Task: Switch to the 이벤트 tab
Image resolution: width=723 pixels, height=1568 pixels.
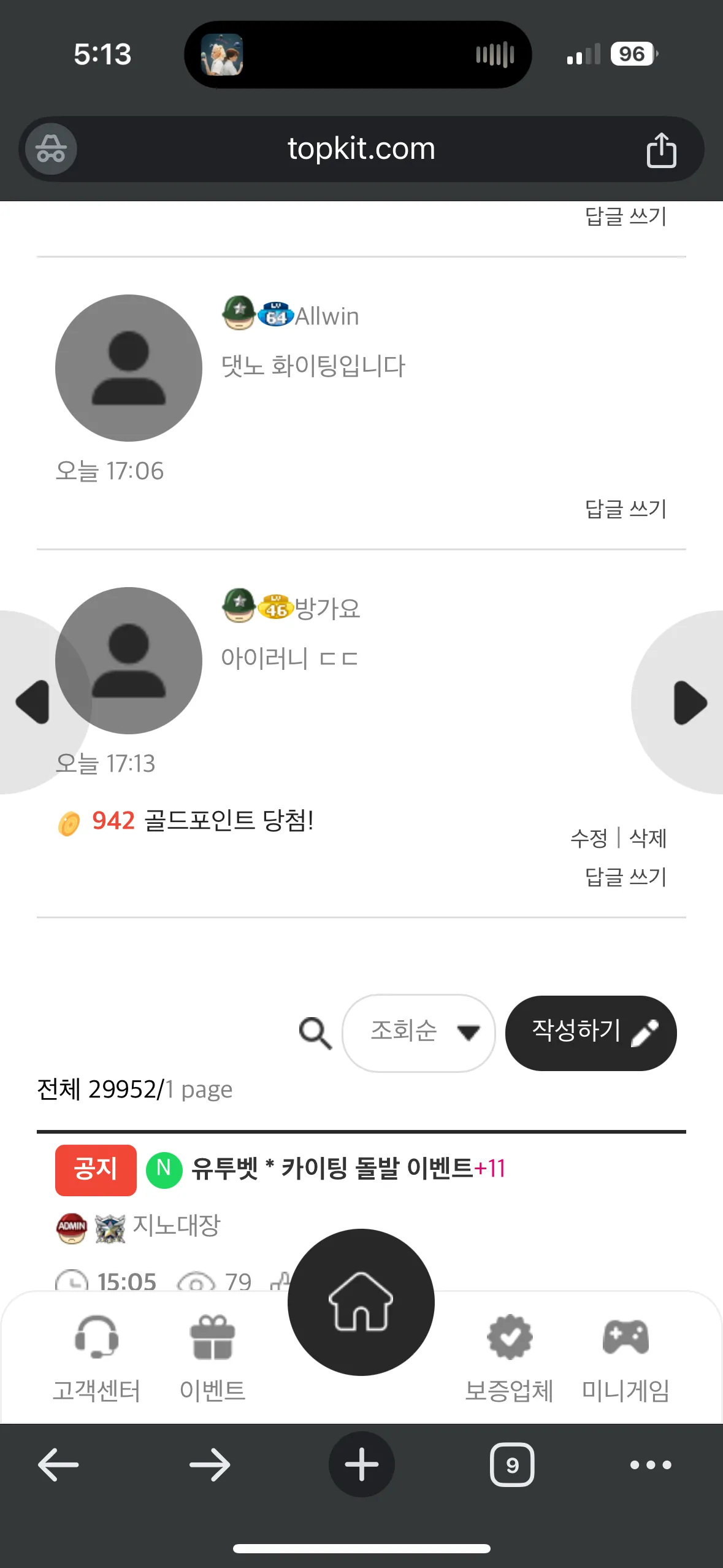Action: tap(212, 1358)
